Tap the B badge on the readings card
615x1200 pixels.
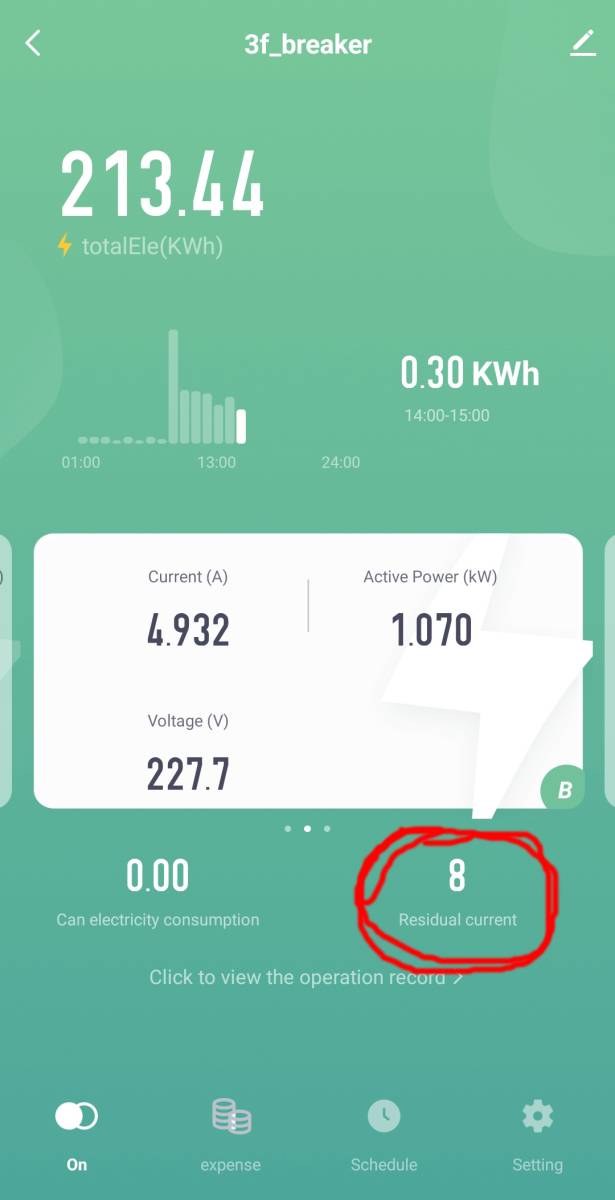tap(564, 790)
